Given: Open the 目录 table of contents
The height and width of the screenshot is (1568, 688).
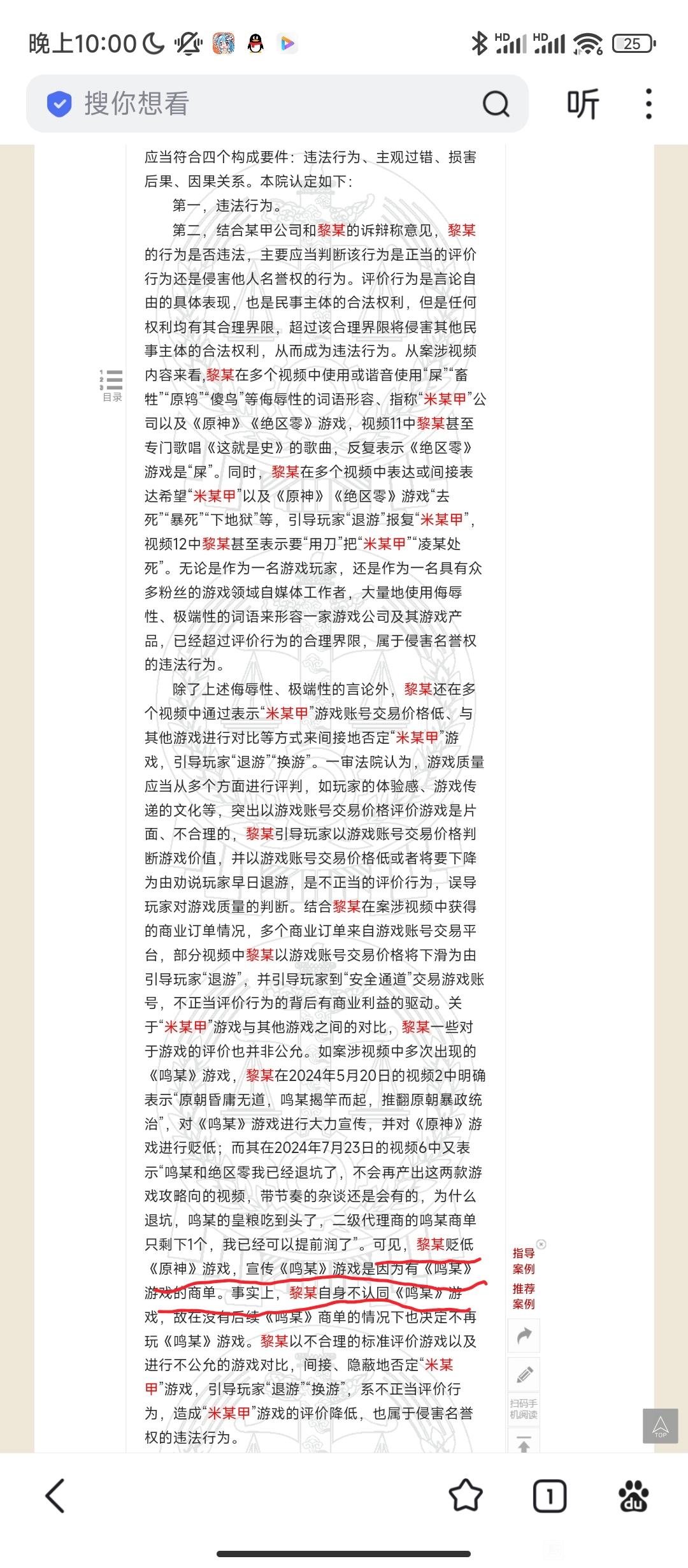Looking at the screenshot, I should [x=111, y=384].
